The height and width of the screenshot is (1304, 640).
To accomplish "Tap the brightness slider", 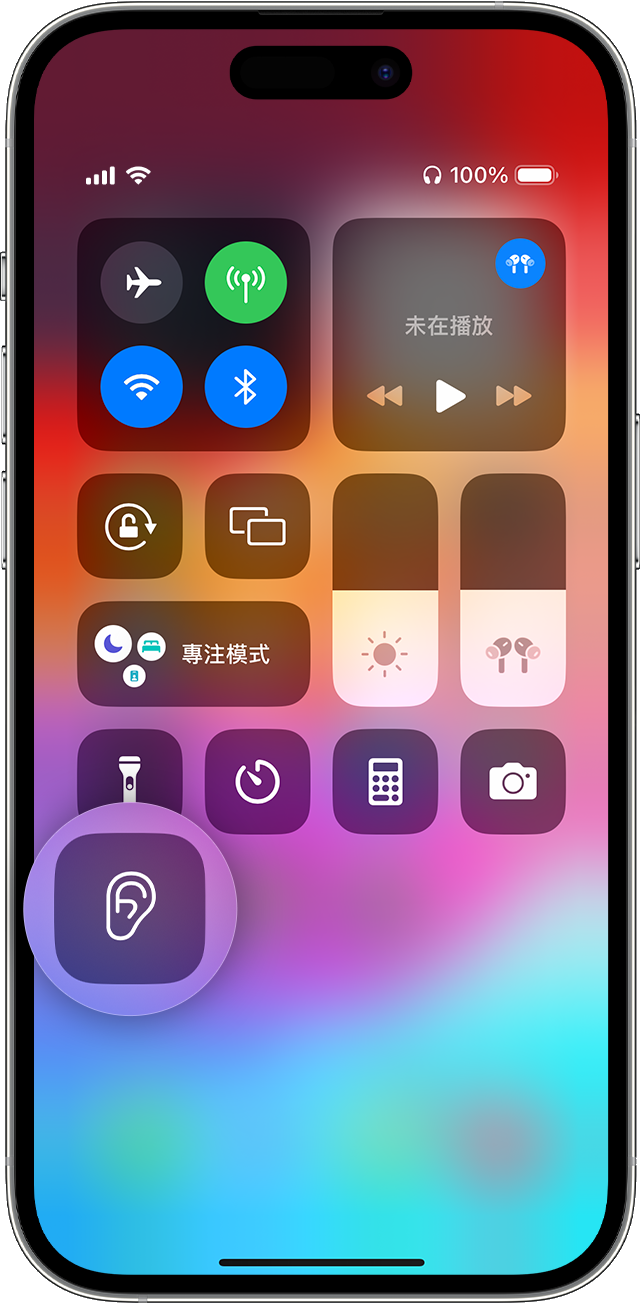I will [385, 590].
